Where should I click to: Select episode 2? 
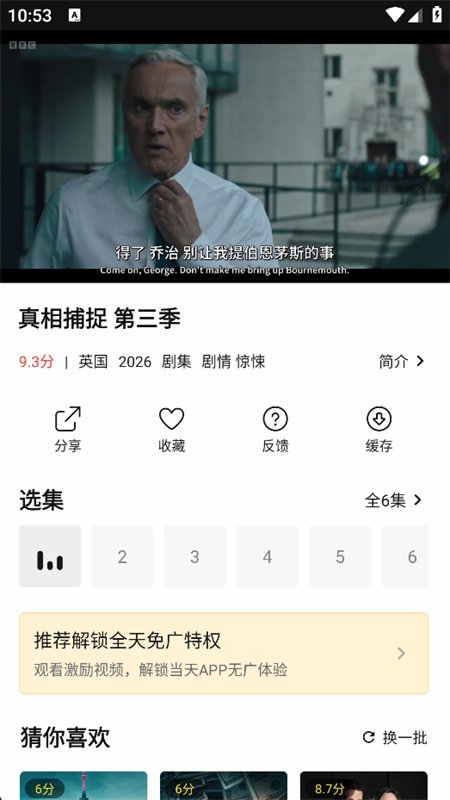pyautogui.click(x=122, y=556)
